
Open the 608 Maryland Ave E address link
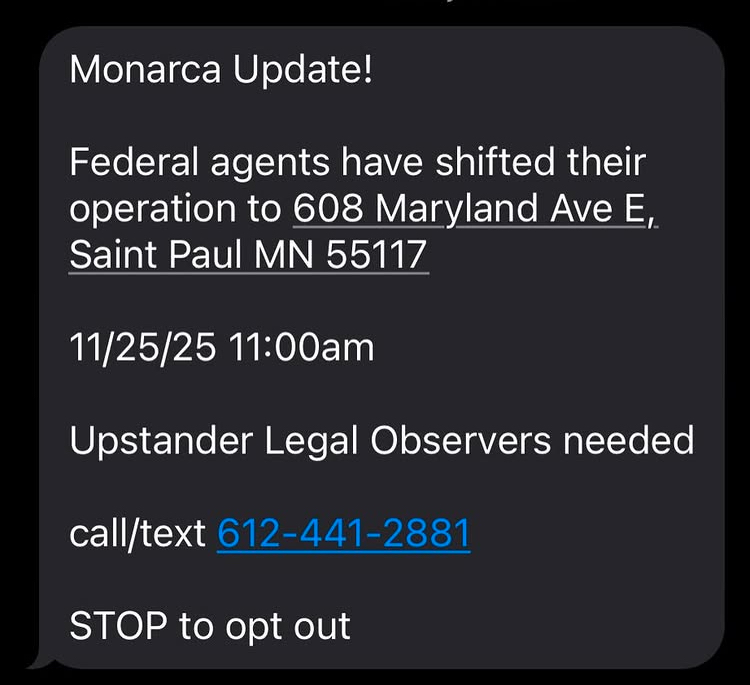click(x=475, y=210)
